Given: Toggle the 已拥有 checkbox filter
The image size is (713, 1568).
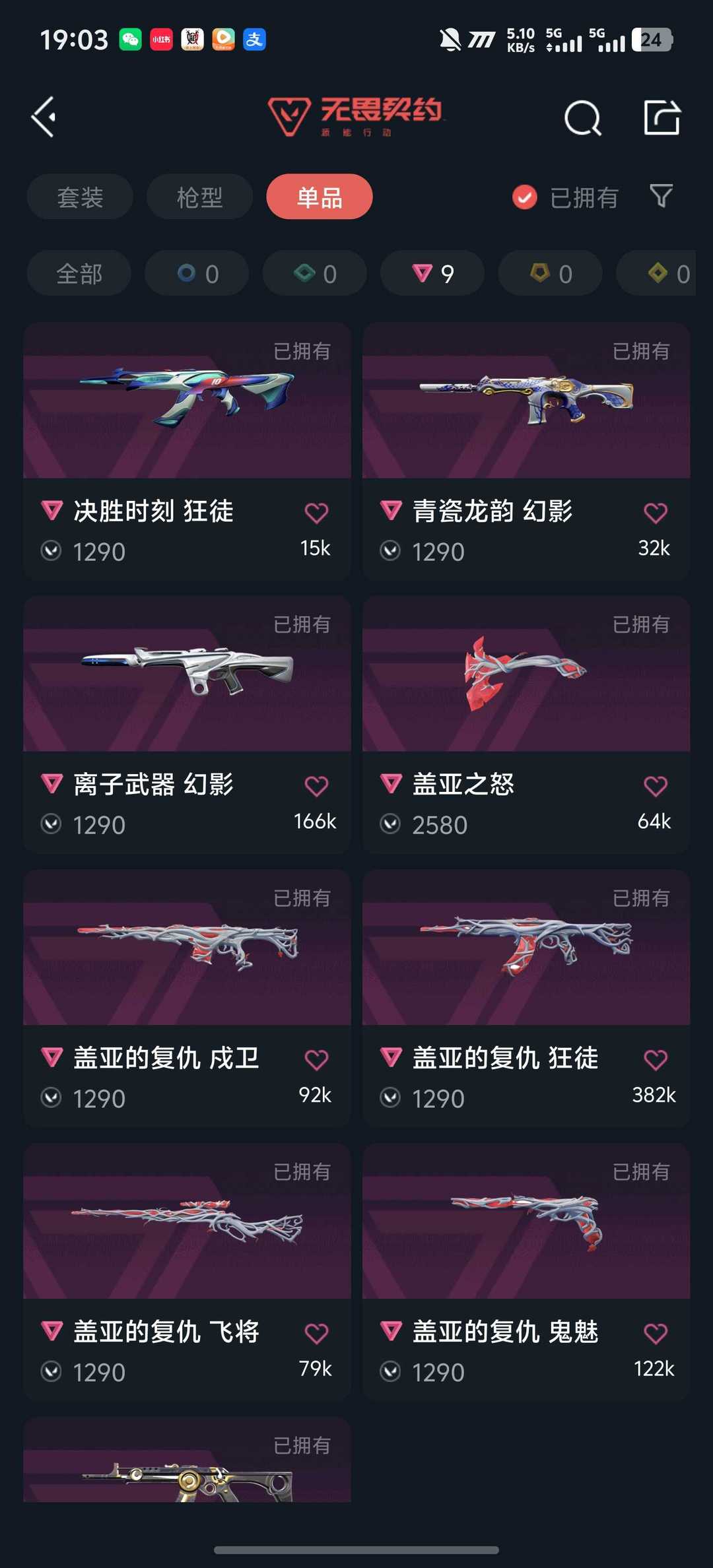Looking at the screenshot, I should tap(565, 197).
